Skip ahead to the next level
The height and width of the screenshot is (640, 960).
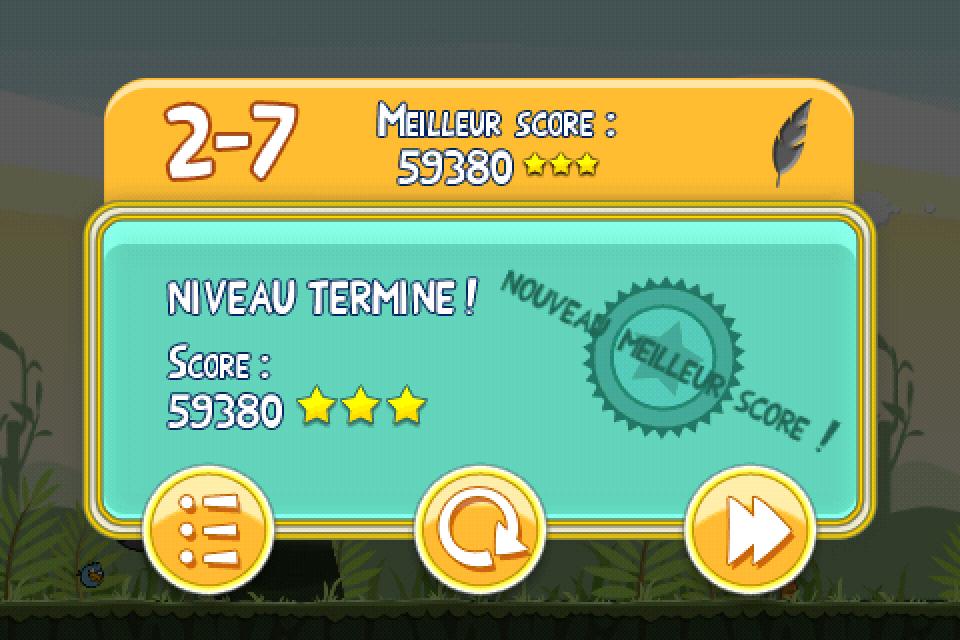749,527
